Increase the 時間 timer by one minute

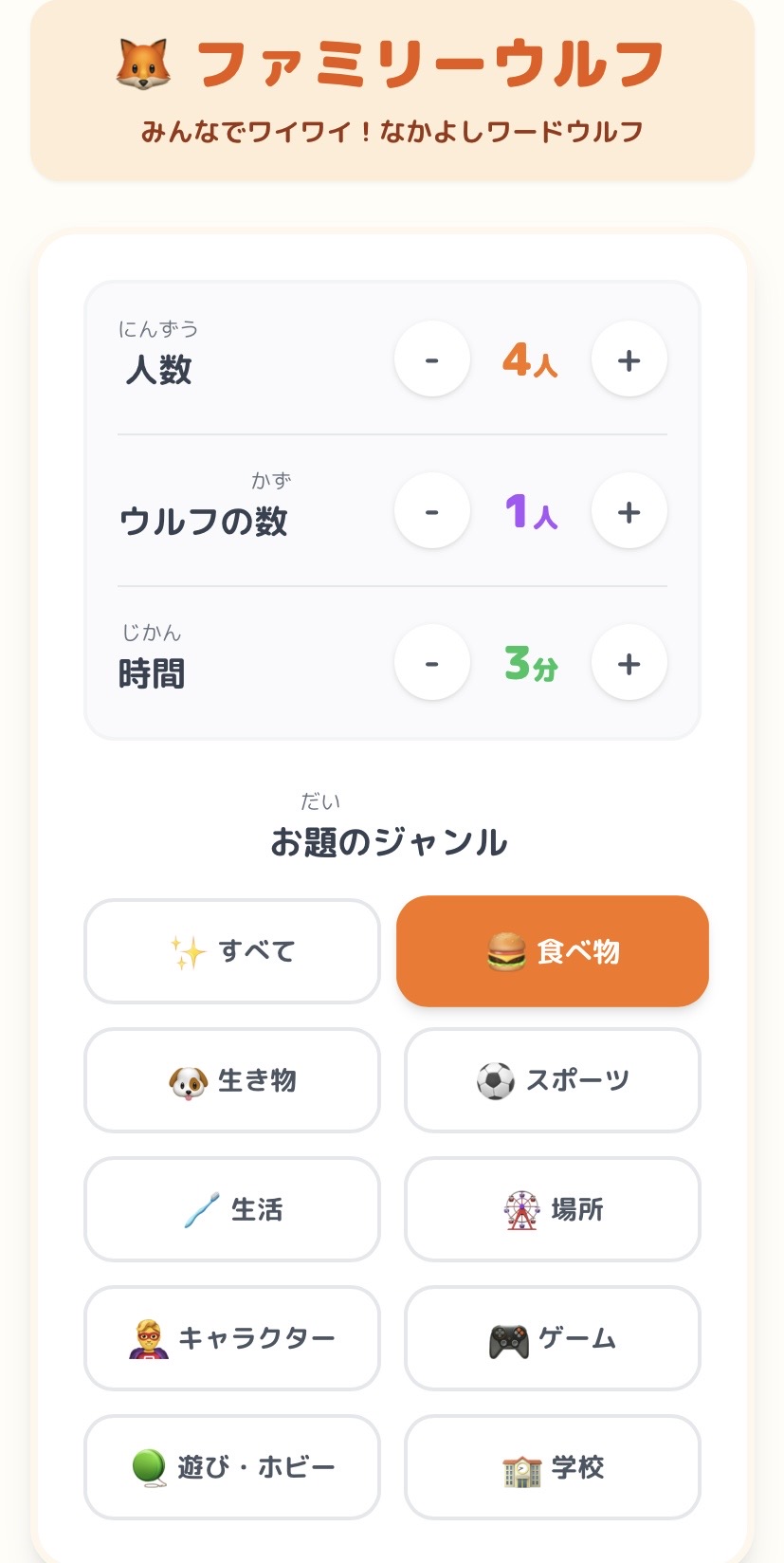[629, 663]
